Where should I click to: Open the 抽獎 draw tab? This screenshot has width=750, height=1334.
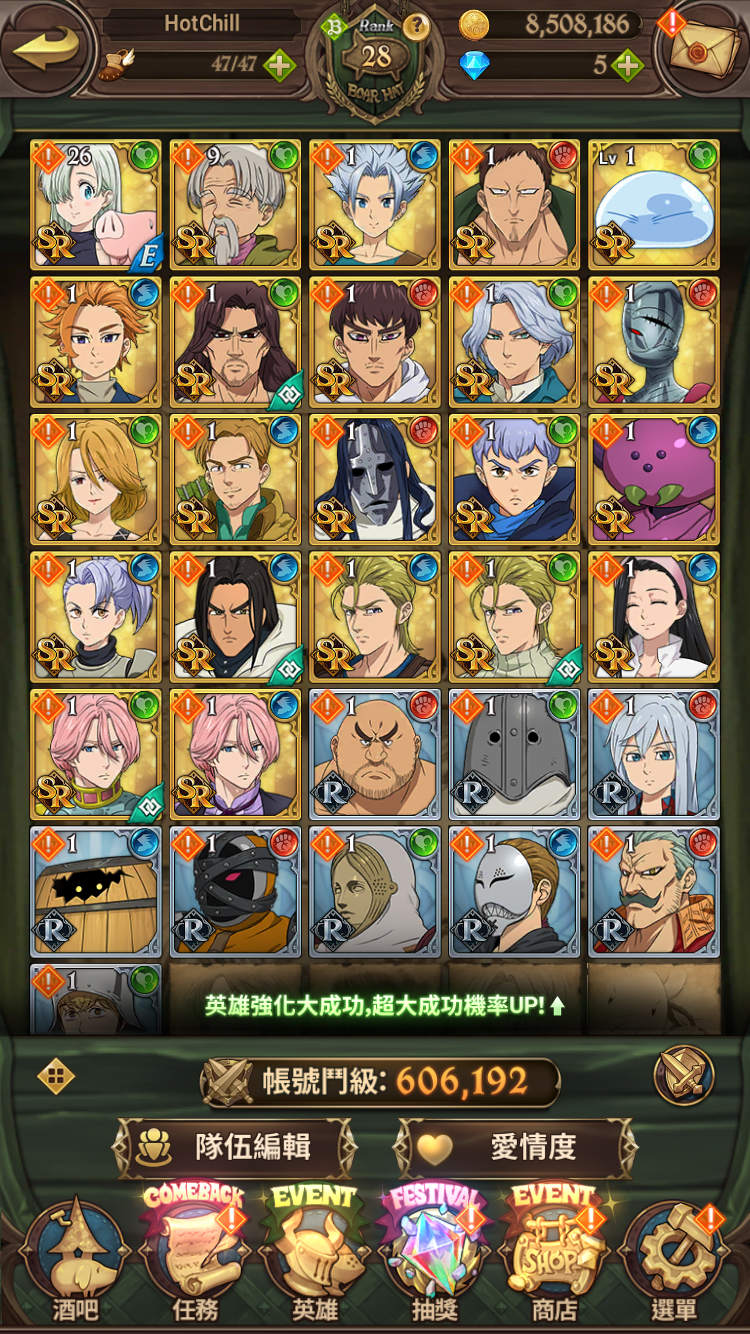click(435, 1258)
